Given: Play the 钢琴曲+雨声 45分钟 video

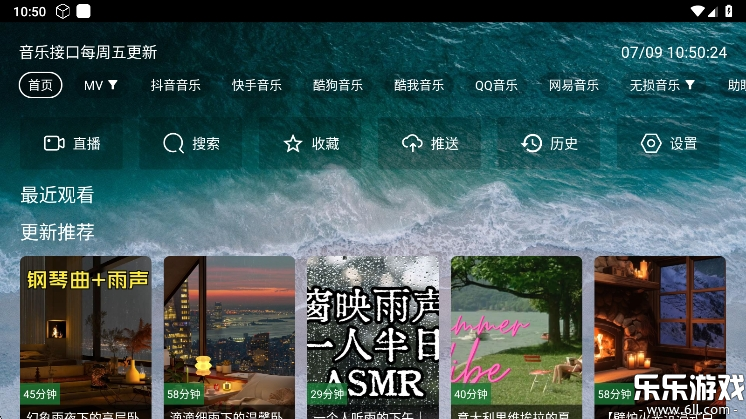Looking at the screenshot, I should click(x=86, y=335).
